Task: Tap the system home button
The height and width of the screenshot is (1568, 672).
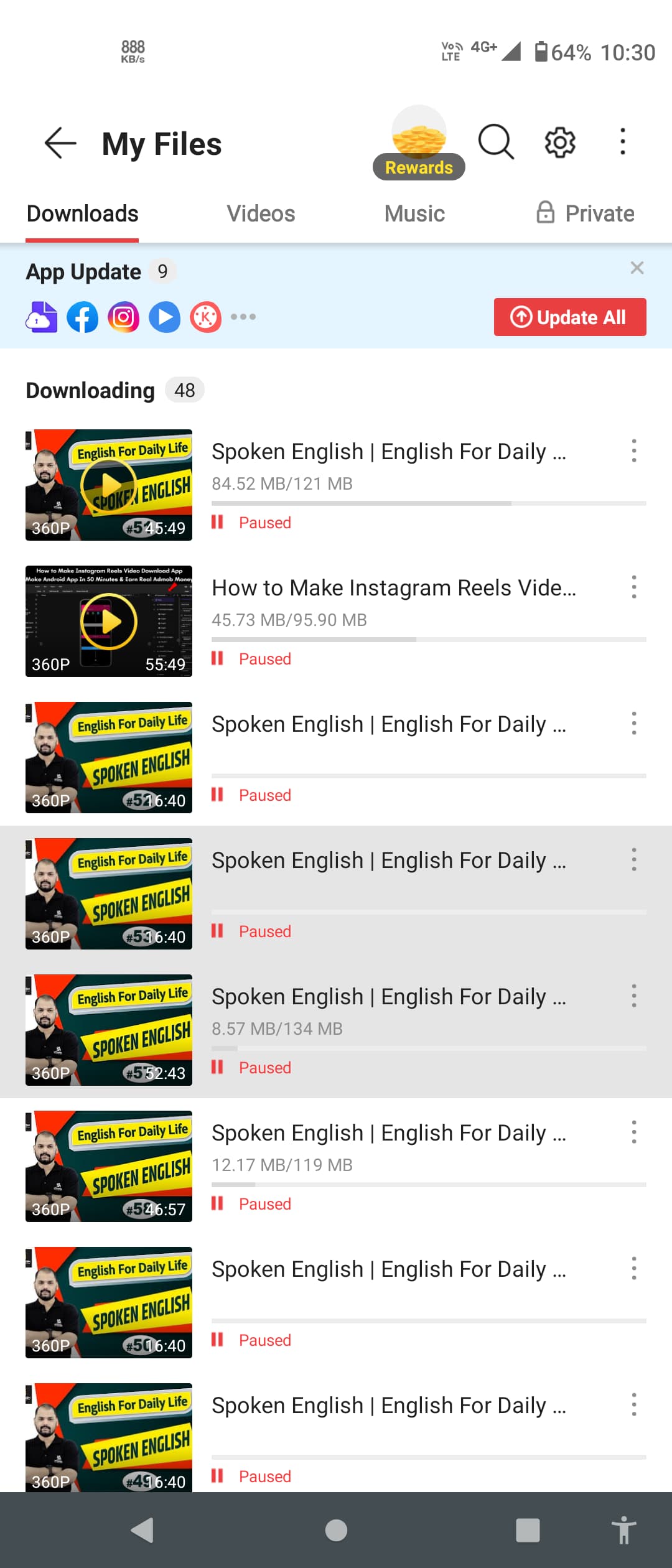Action: click(336, 1531)
